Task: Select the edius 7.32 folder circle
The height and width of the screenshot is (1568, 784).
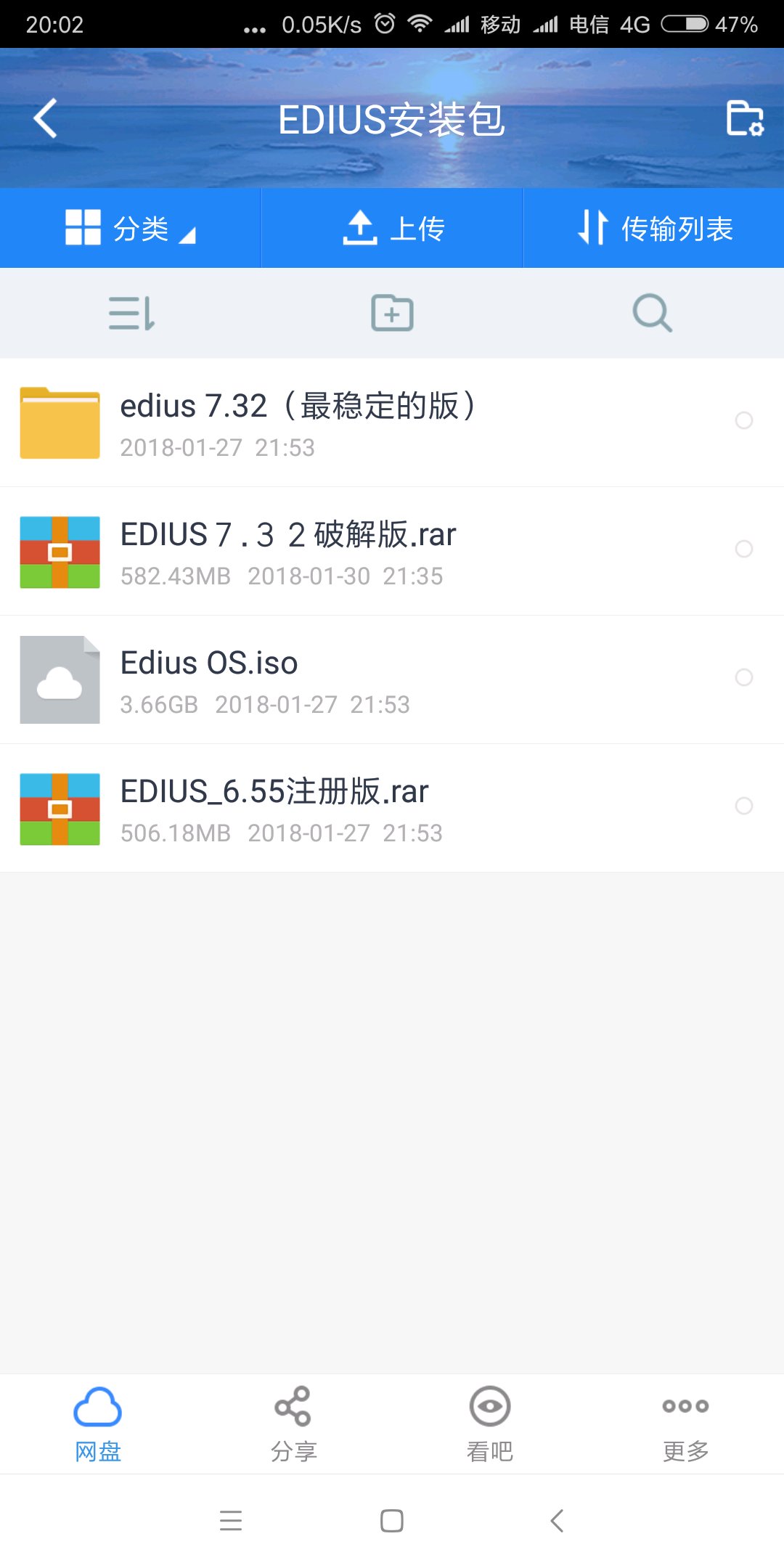Action: click(744, 420)
